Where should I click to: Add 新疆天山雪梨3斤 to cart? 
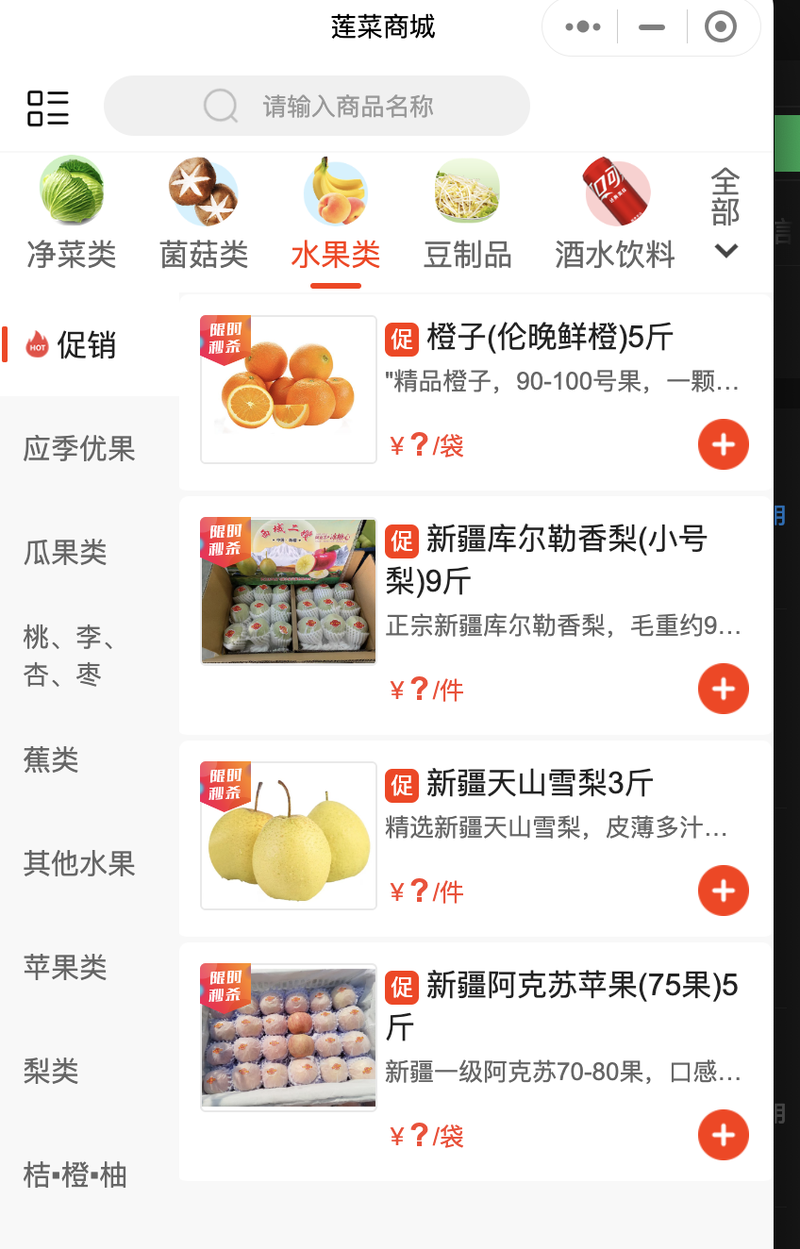coord(723,891)
